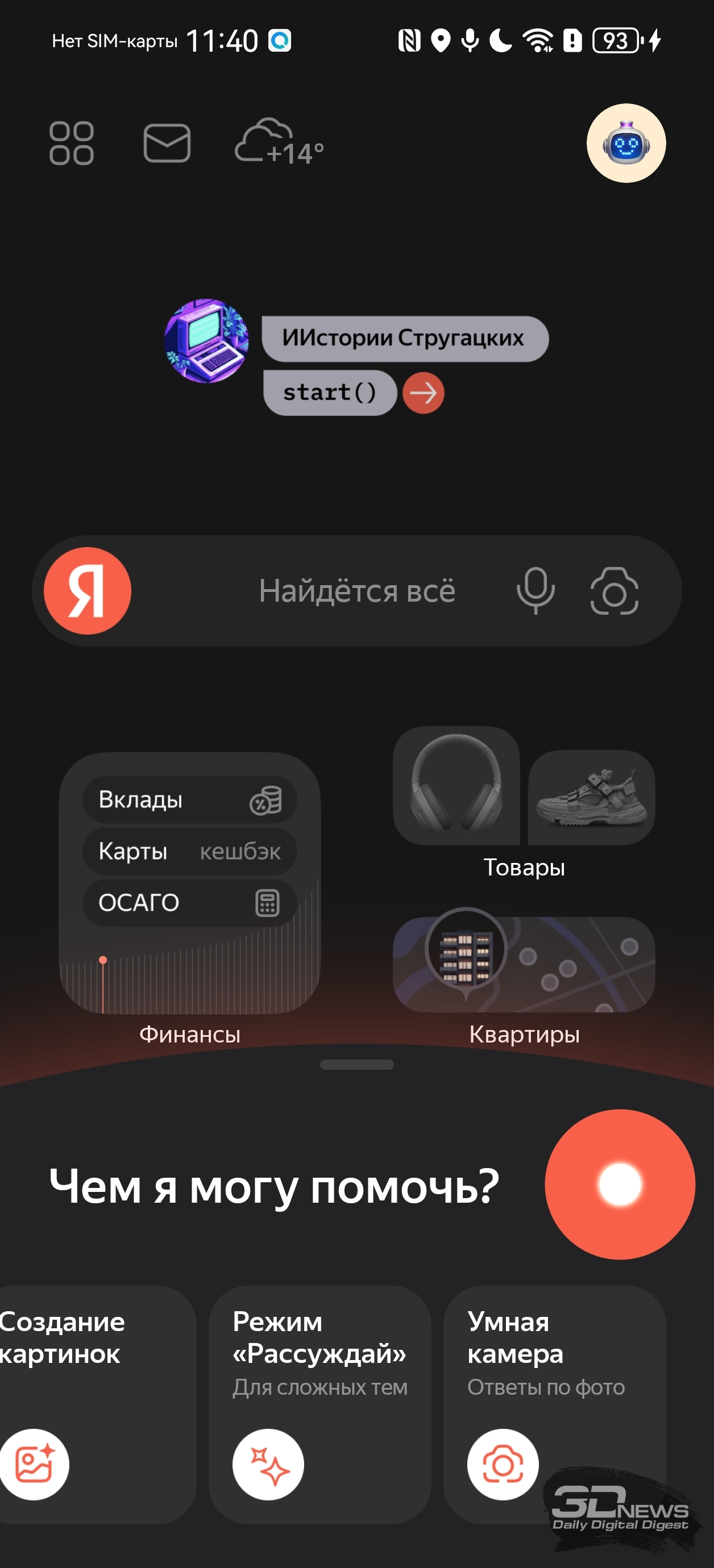Open Карты кешбэк row
Viewport: 714px width, 1568px height.
click(x=189, y=851)
